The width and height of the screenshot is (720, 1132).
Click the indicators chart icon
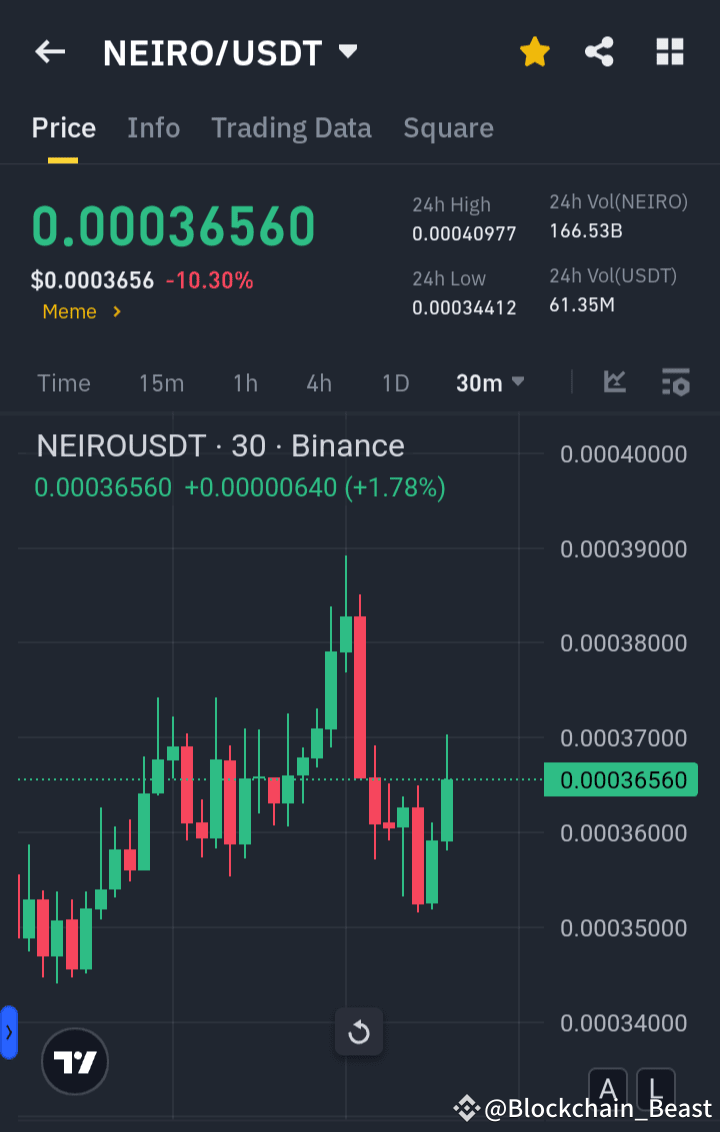pos(615,382)
